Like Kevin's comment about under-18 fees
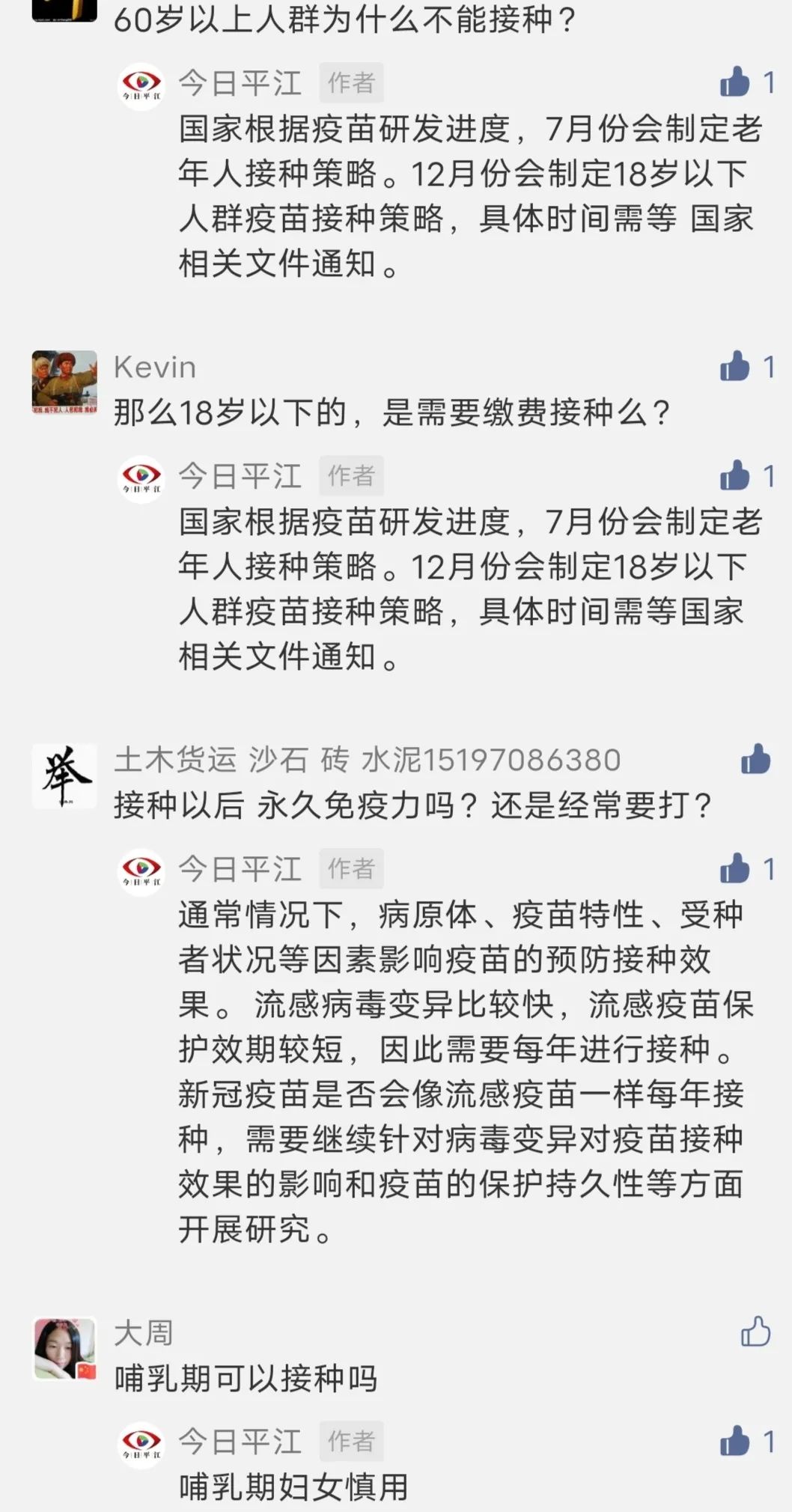Screen dimensions: 792x1512 [x=734, y=367]
